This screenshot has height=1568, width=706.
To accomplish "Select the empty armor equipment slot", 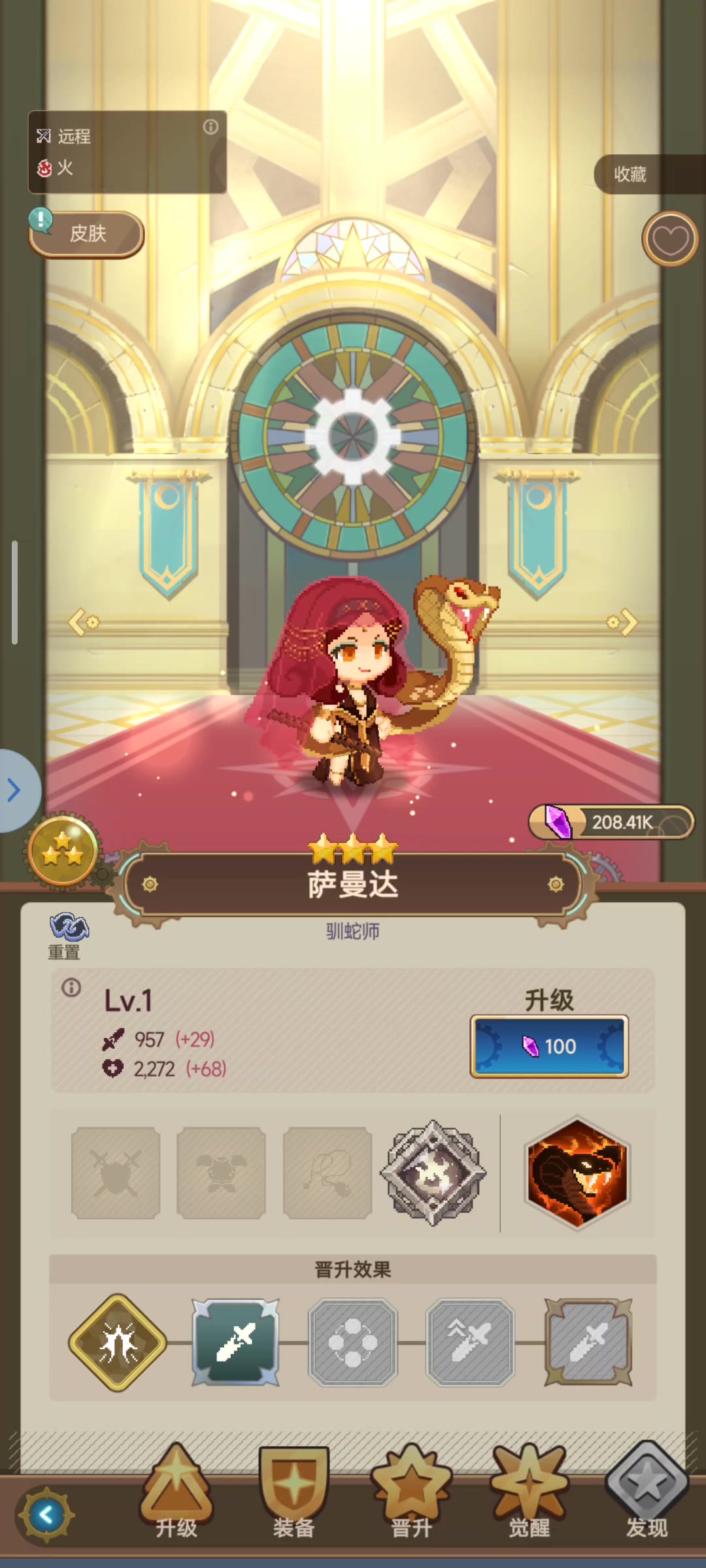I will click(222, 1173).
